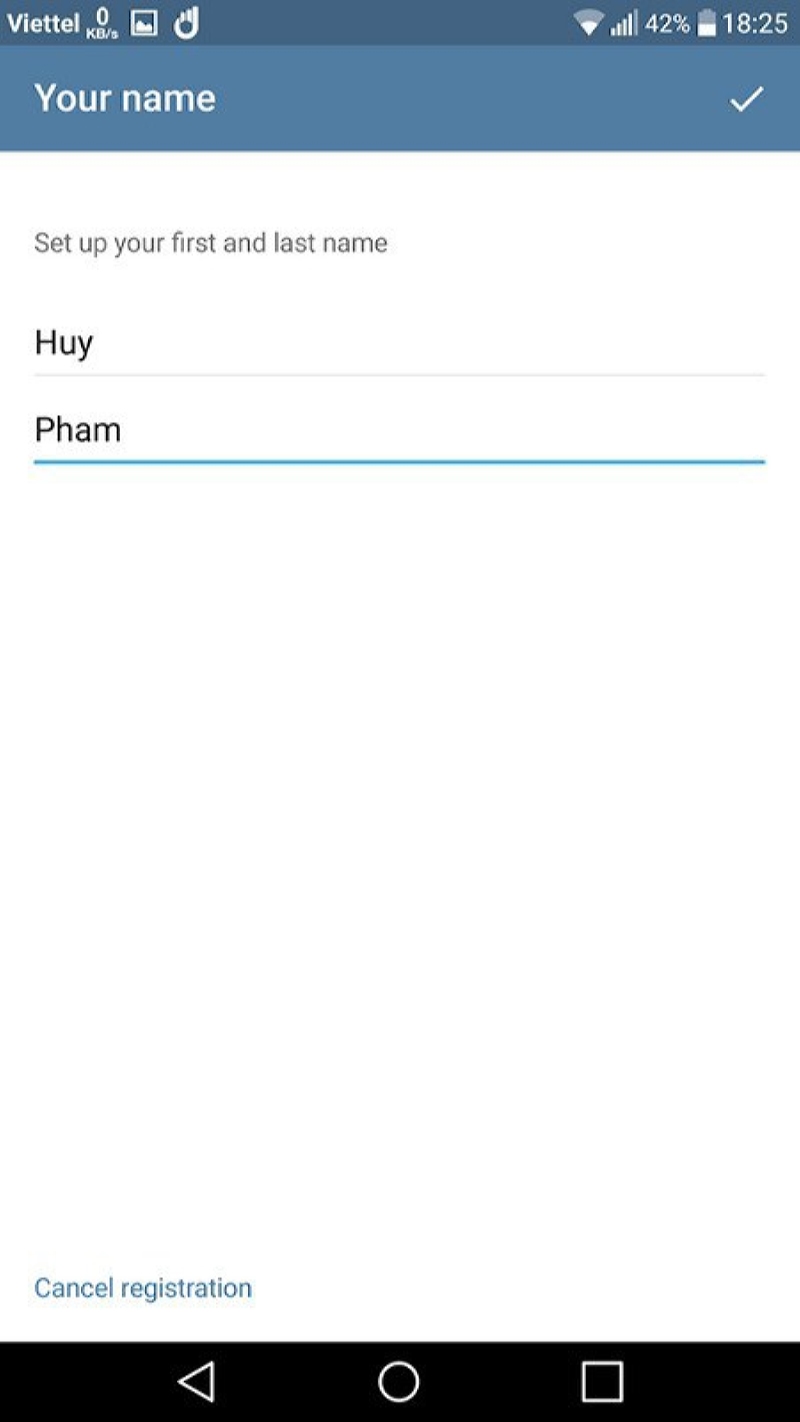800x1422 pixels.
Task: Open recent apps with the square button
Action: coord(602,1381)
